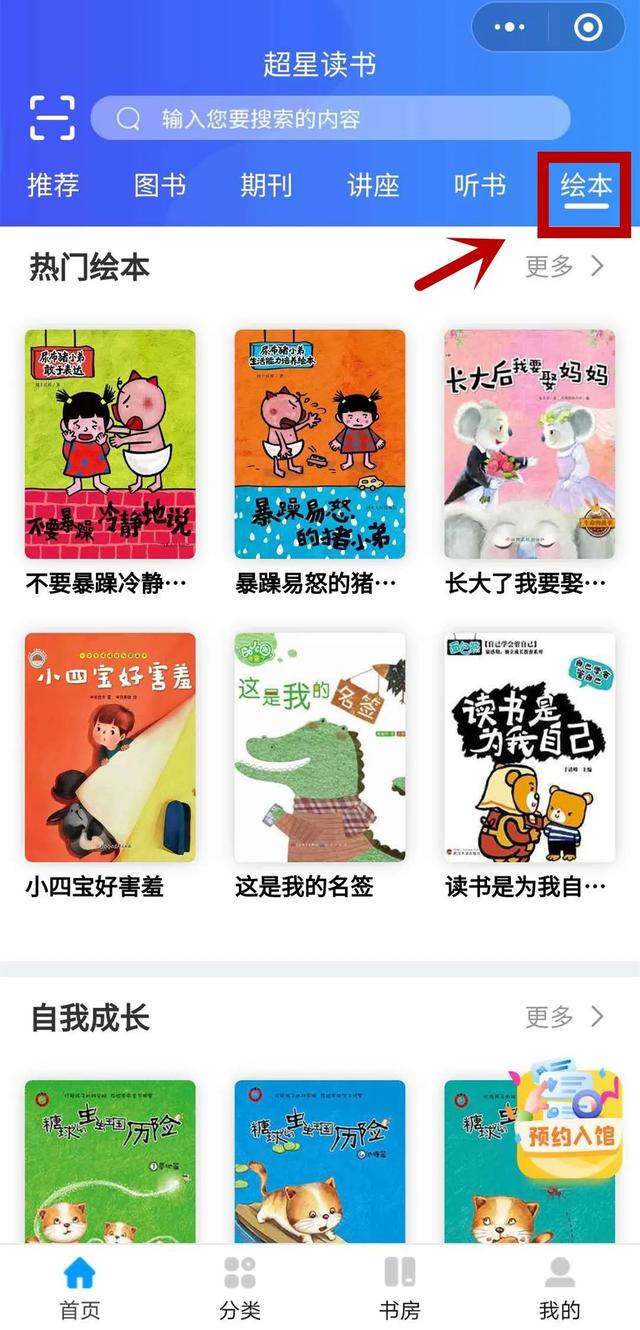Switch to the 推荐 tab
The height and width of the screenshot is (1330, 640).
pos(53,185)
